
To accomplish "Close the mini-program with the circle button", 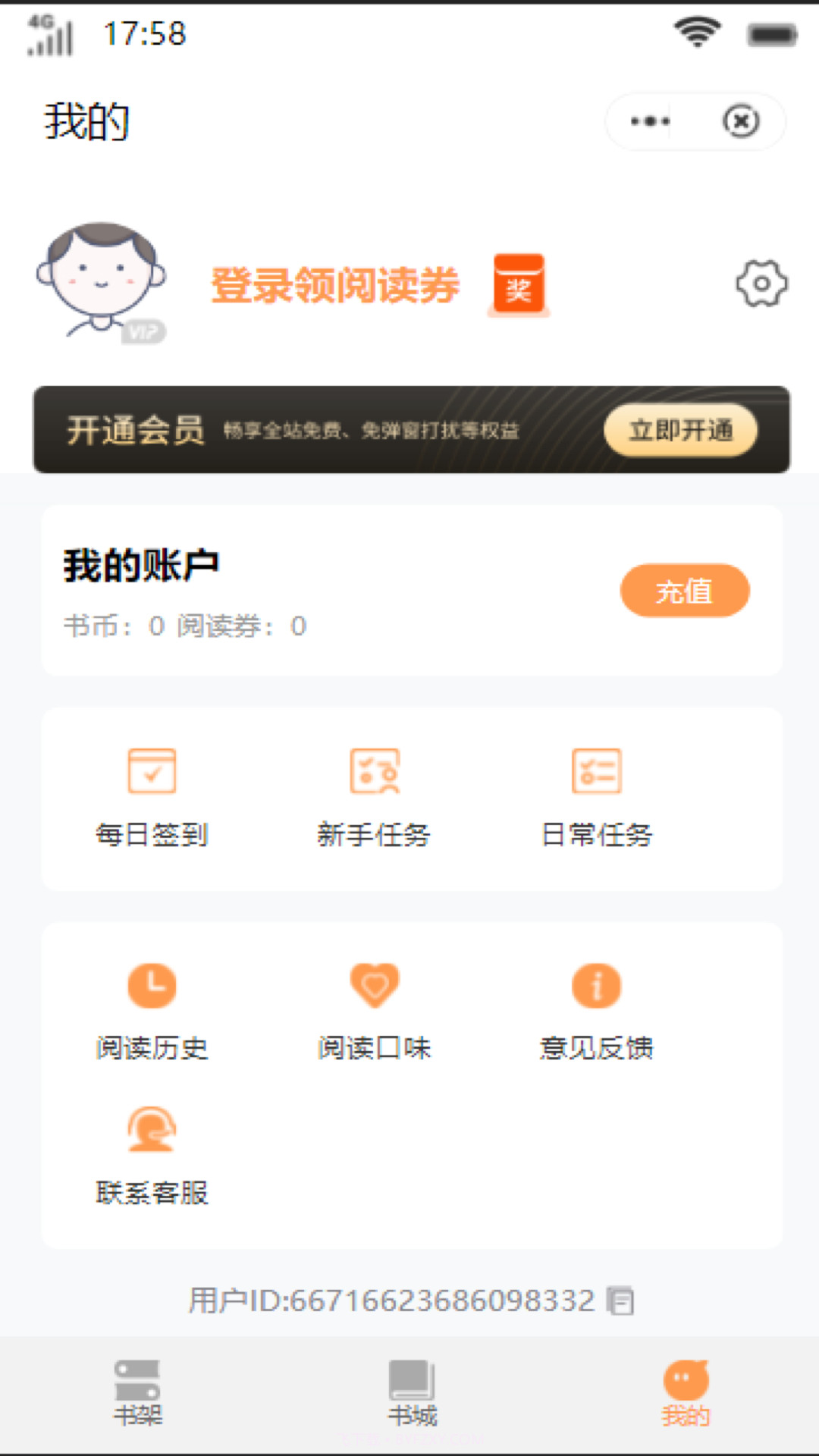I will (x=741, y=120).
